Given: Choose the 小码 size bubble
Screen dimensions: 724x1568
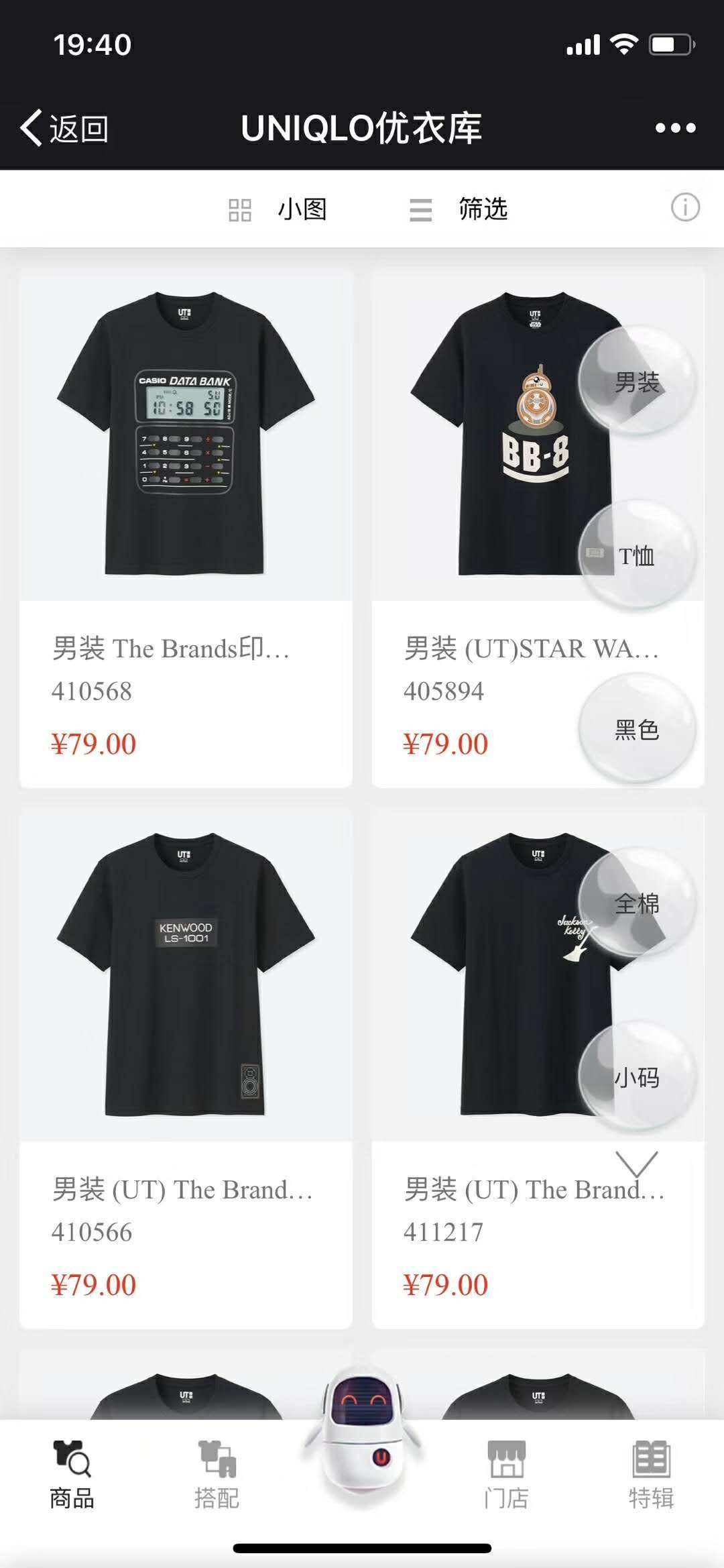Looking at the screenshot, I should (x=637, y=1077).
